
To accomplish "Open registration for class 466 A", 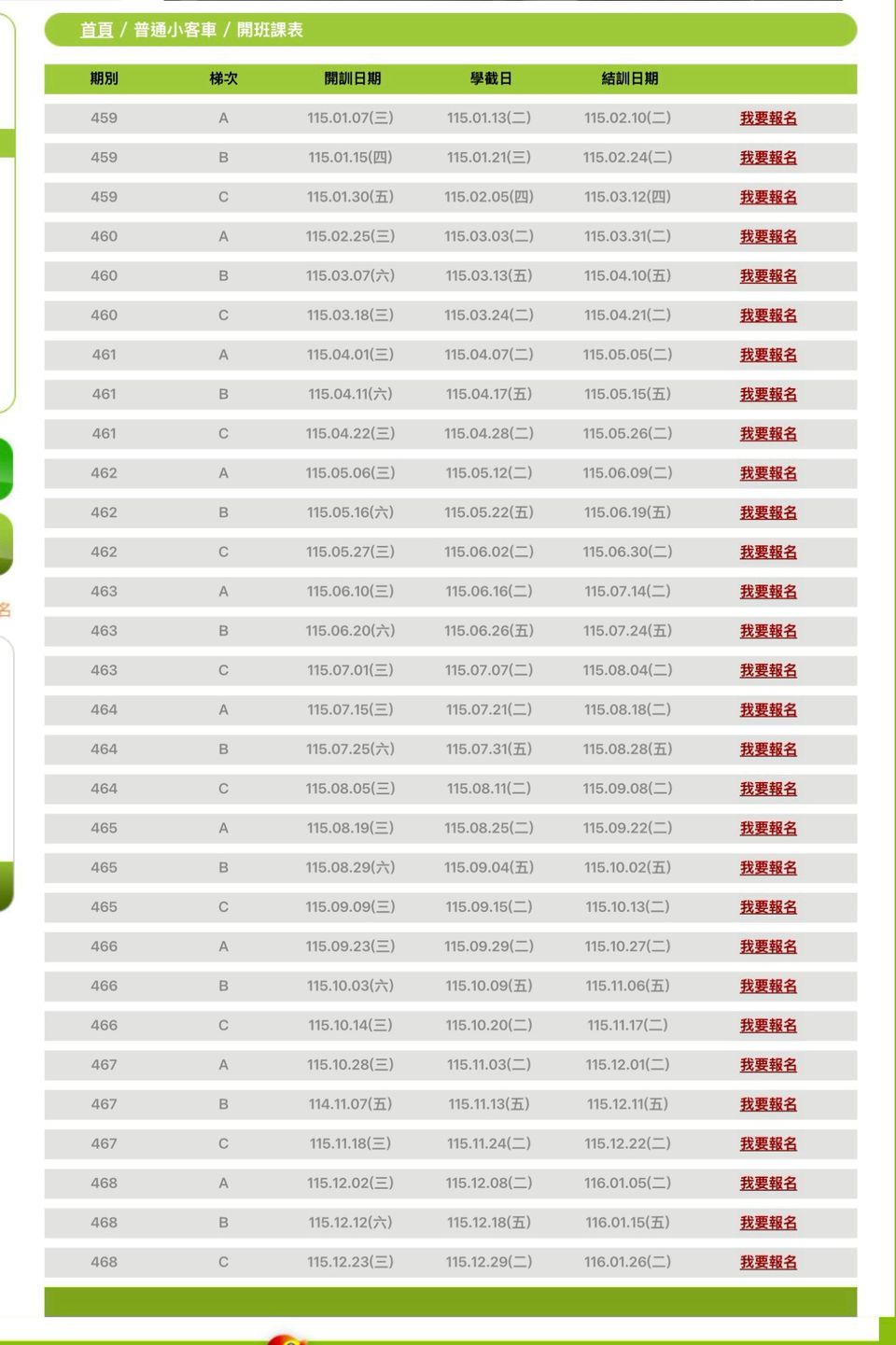I will (768, 946).
